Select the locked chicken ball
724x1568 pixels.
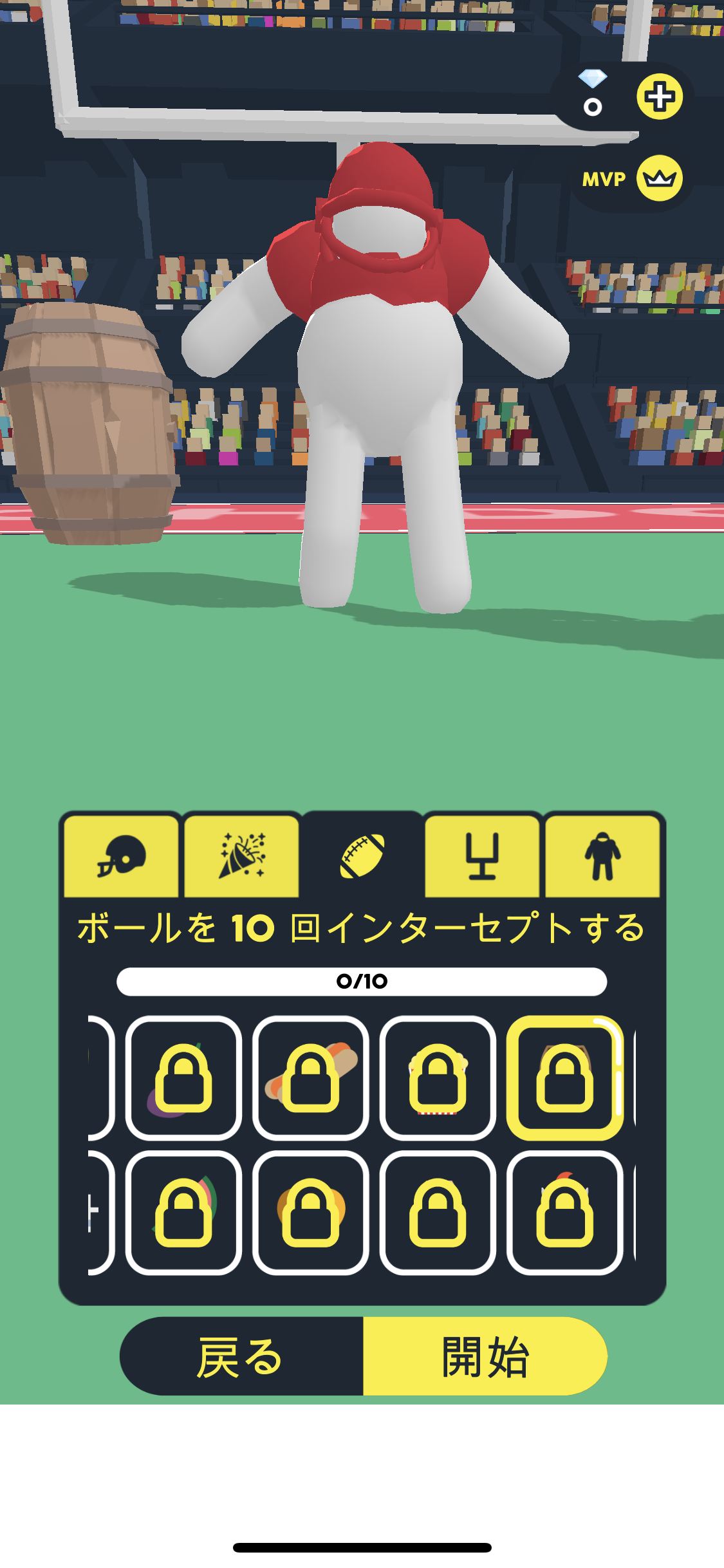[565, 1213]
